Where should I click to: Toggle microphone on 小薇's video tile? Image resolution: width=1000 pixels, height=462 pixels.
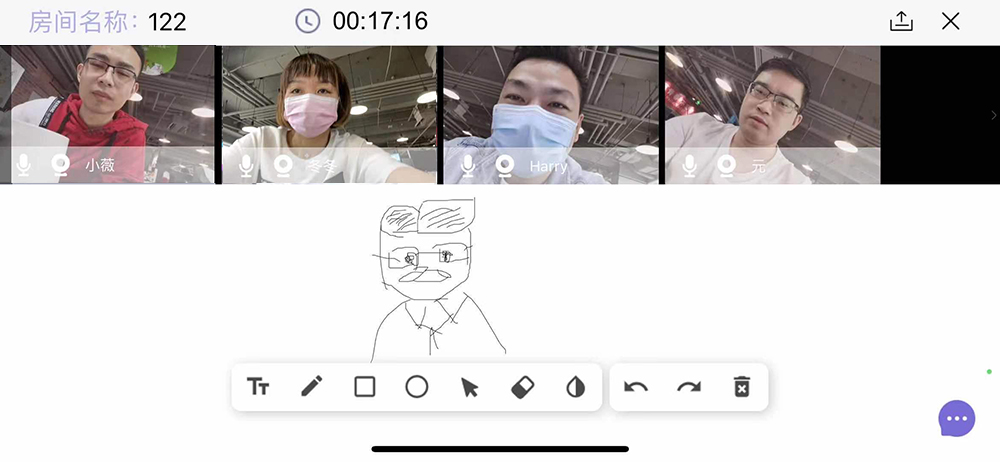pos(24,165)
